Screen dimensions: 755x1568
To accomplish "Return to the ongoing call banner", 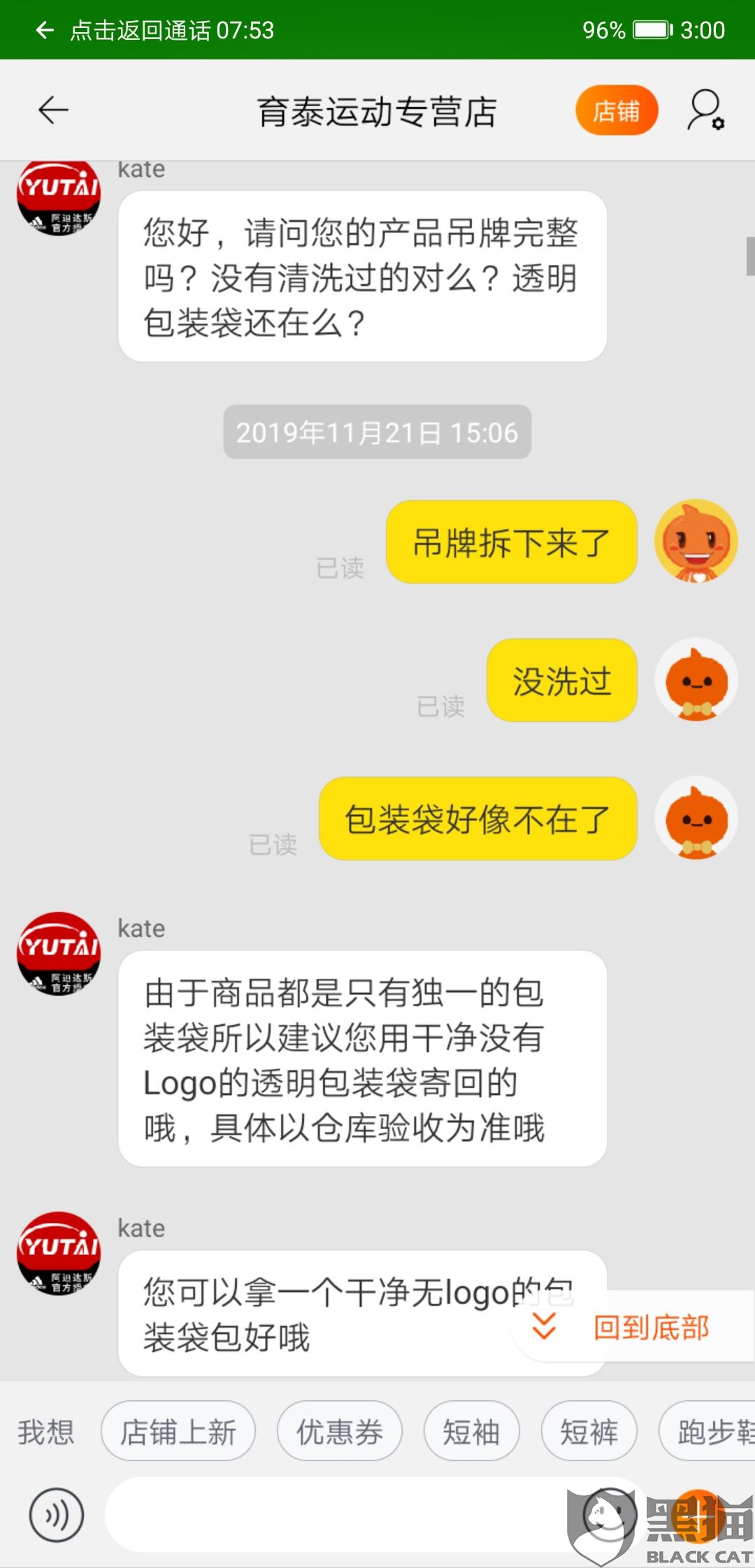I will (x=155, y=30).
